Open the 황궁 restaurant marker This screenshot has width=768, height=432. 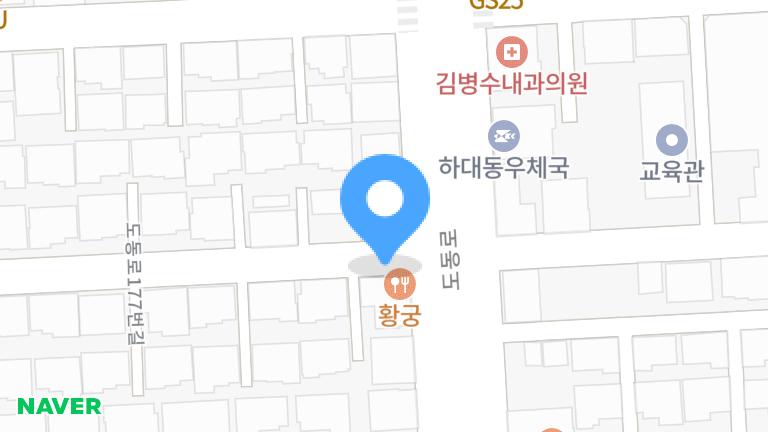pos(401,284)
